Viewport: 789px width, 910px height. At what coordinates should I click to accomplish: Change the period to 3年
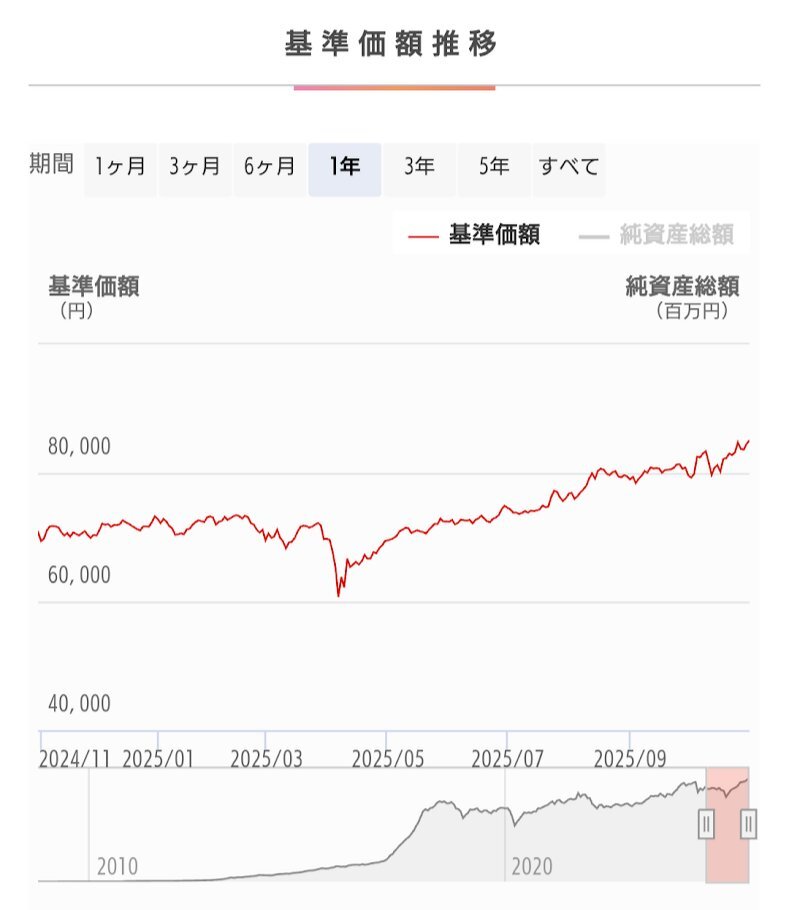(x=419, y=167)
